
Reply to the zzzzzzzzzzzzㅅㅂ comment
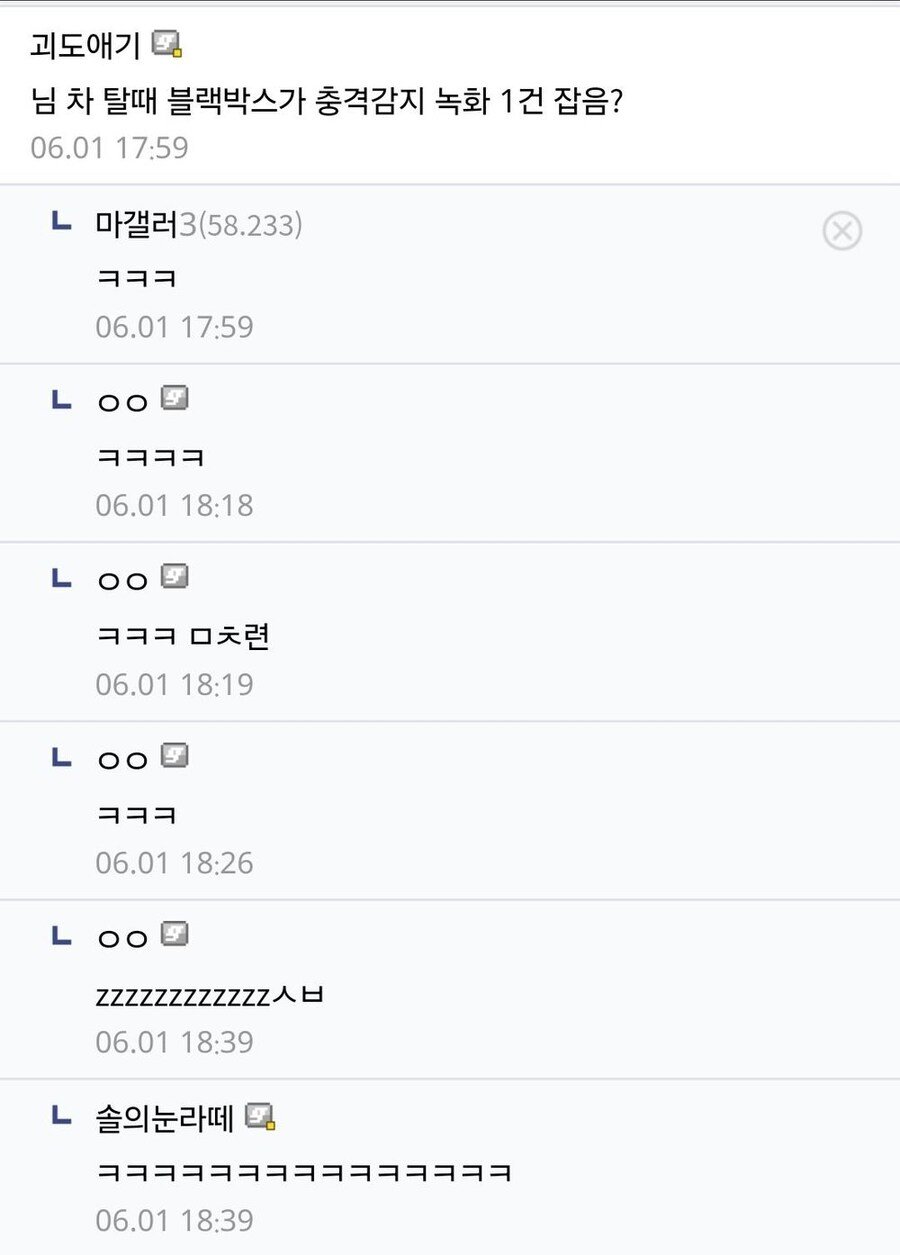click(210, 996)
